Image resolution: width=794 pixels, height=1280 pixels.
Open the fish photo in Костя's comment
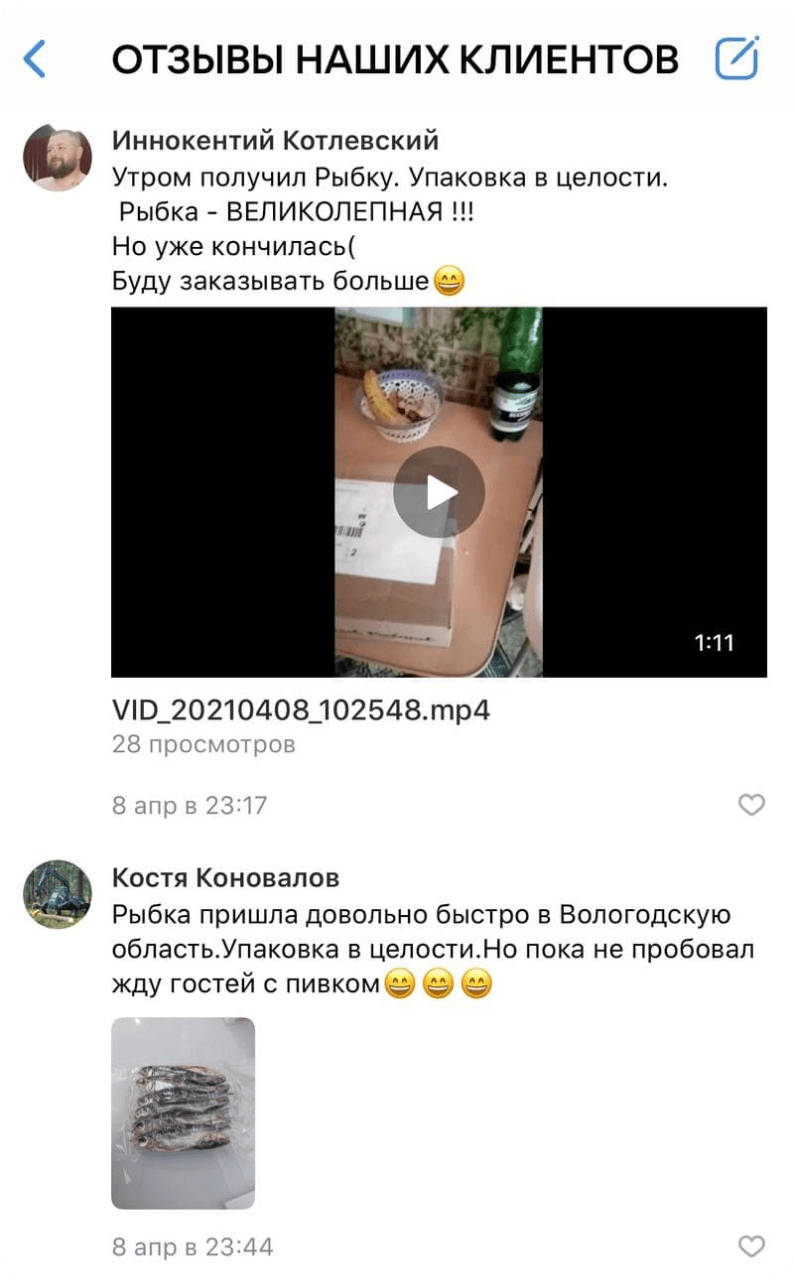(x=183, y=1113)
